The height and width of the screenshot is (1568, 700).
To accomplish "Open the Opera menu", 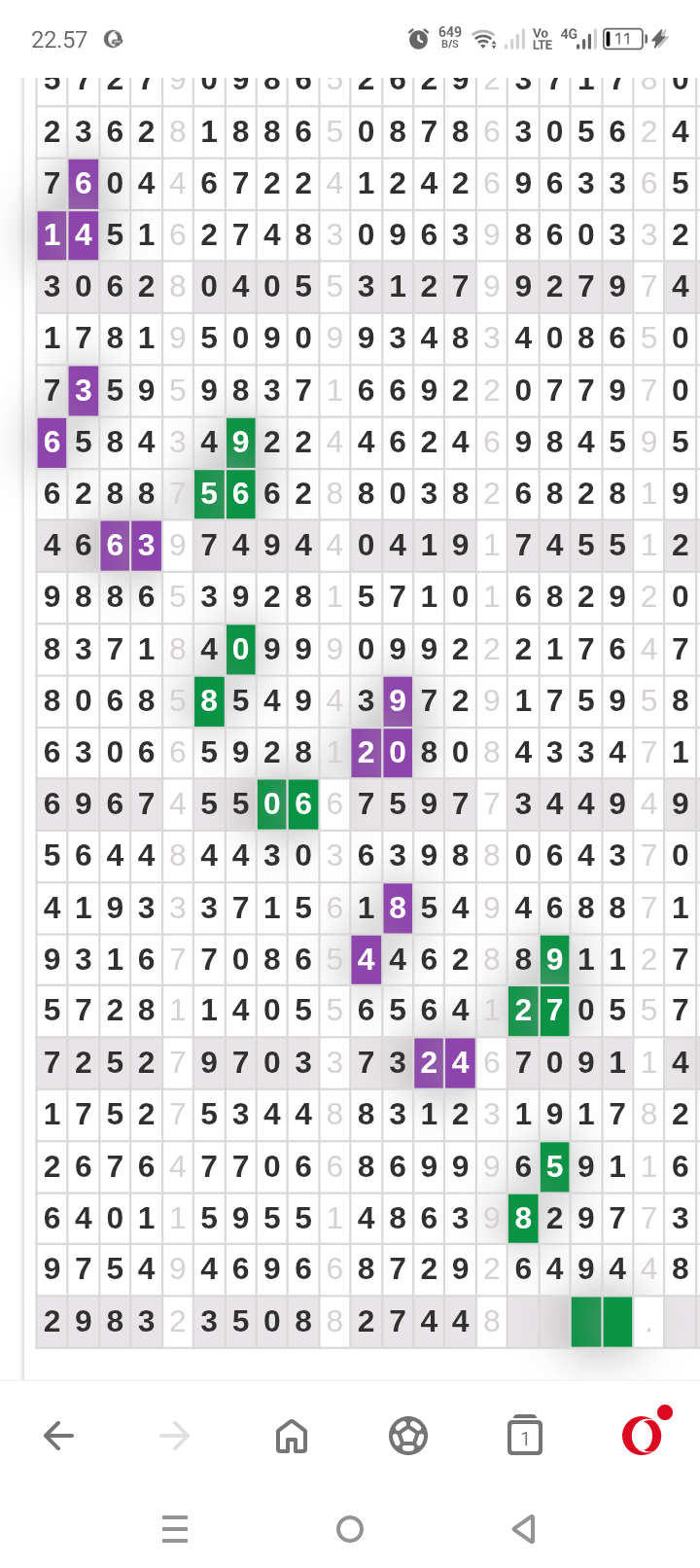I will [x=643, y=1435].
